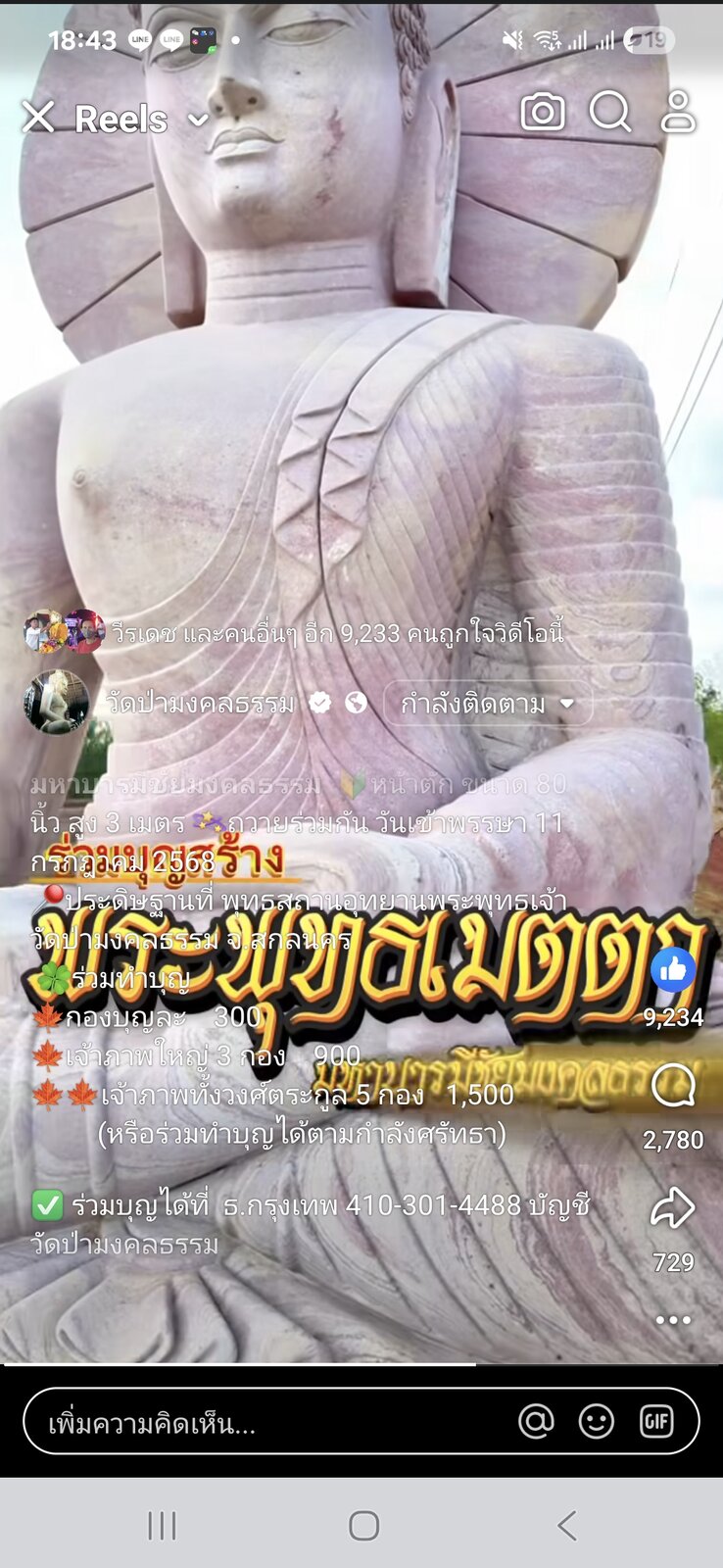Open the profile icon
The width and height of the screenshot is (723, 1568).
click(x=677, y=112)
